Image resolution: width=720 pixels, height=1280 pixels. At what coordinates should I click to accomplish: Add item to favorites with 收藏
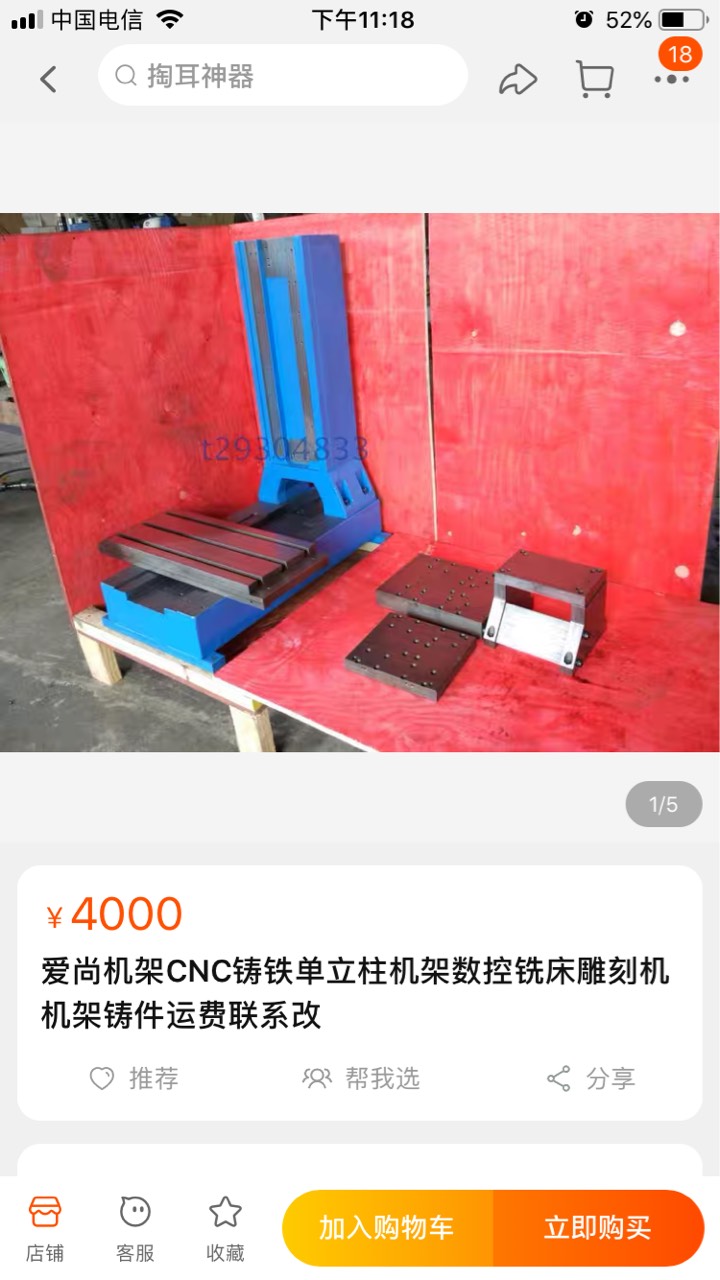click(225, 1228)
